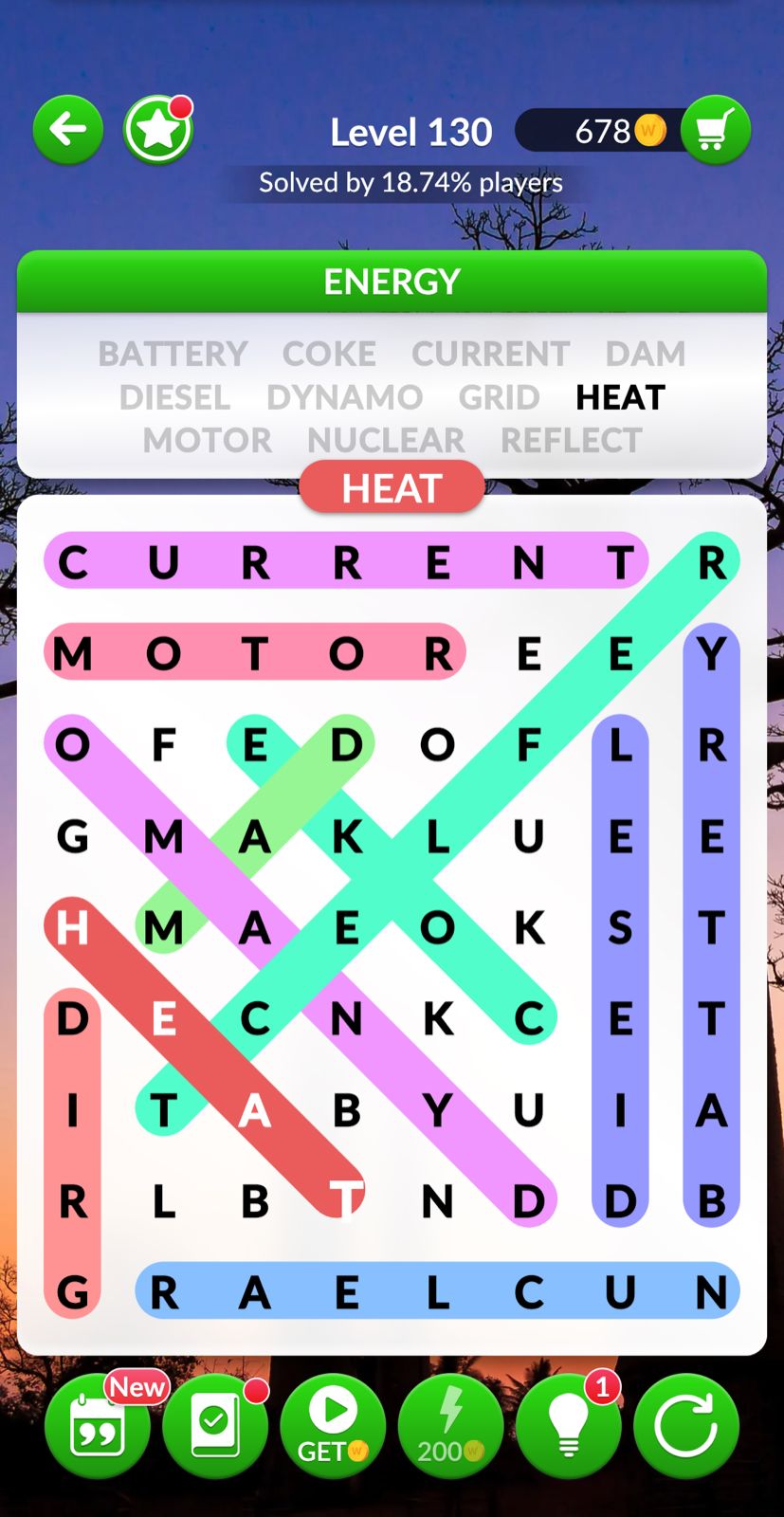This screenshot has height=1517, width=784.
Task: Use the lightbulb hint
Action: pyautogui.click(x=568, y=1426)
